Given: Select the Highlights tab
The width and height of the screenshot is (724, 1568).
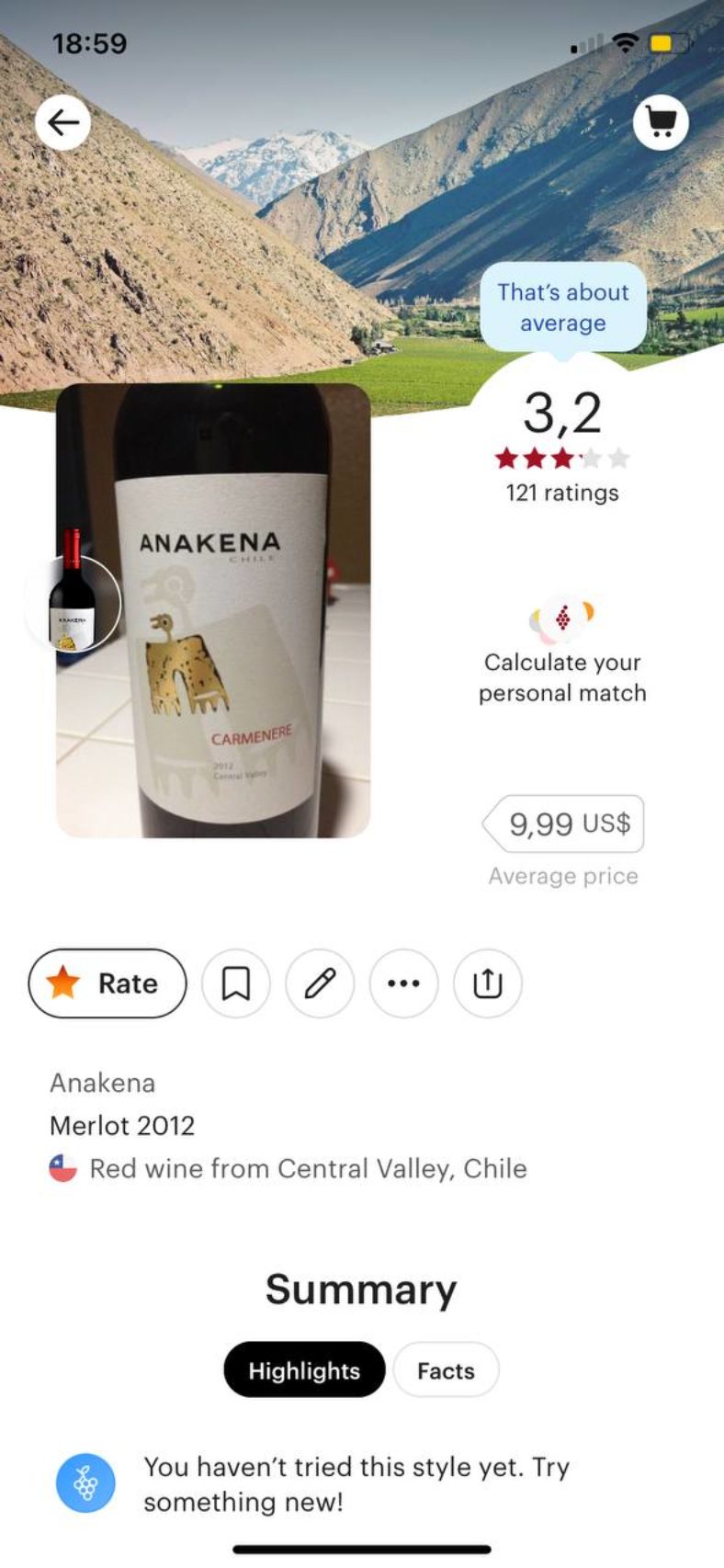Looking at the screenshot, I should 303,1369.
